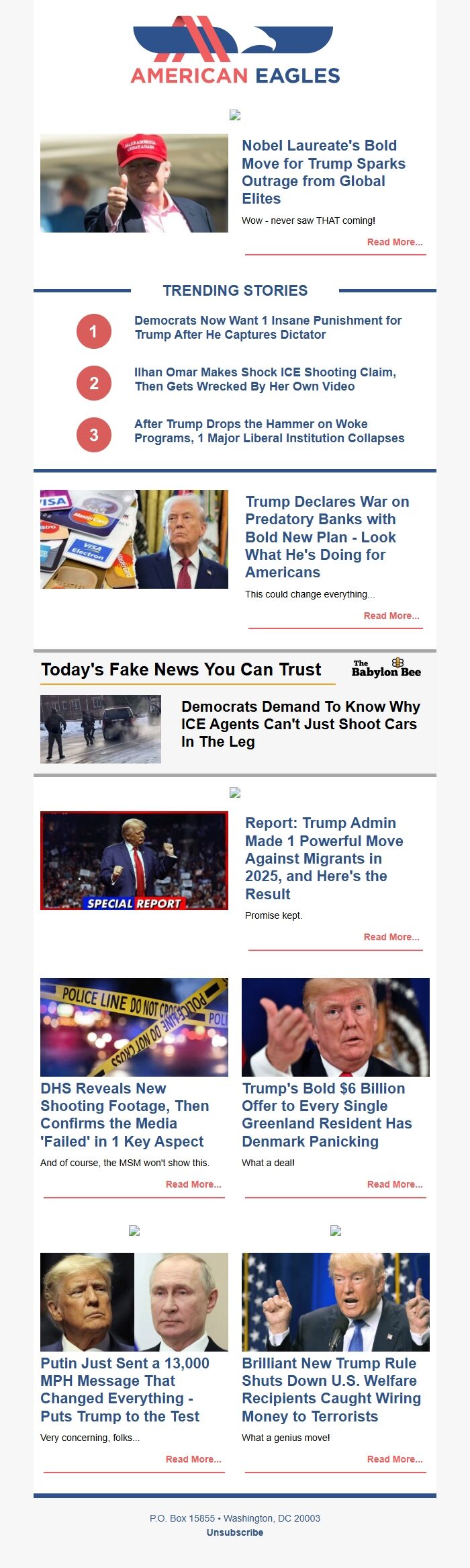Open Trump Declares War on Predatory Banks

click(327, 536)
